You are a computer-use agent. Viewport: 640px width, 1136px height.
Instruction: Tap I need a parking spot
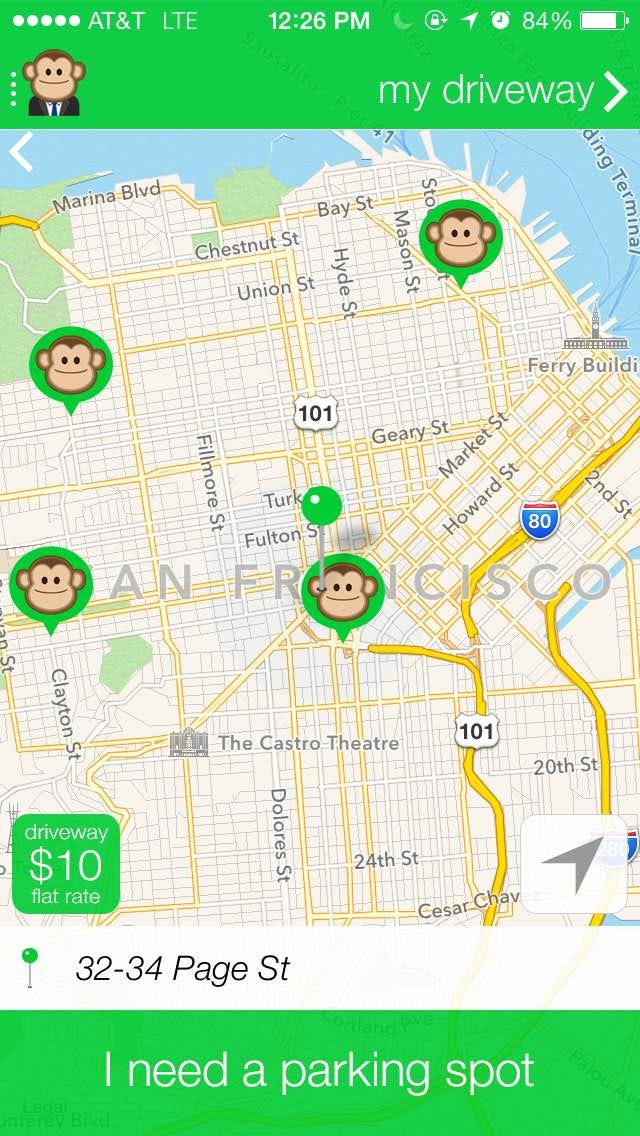(x=320, y=1071)
